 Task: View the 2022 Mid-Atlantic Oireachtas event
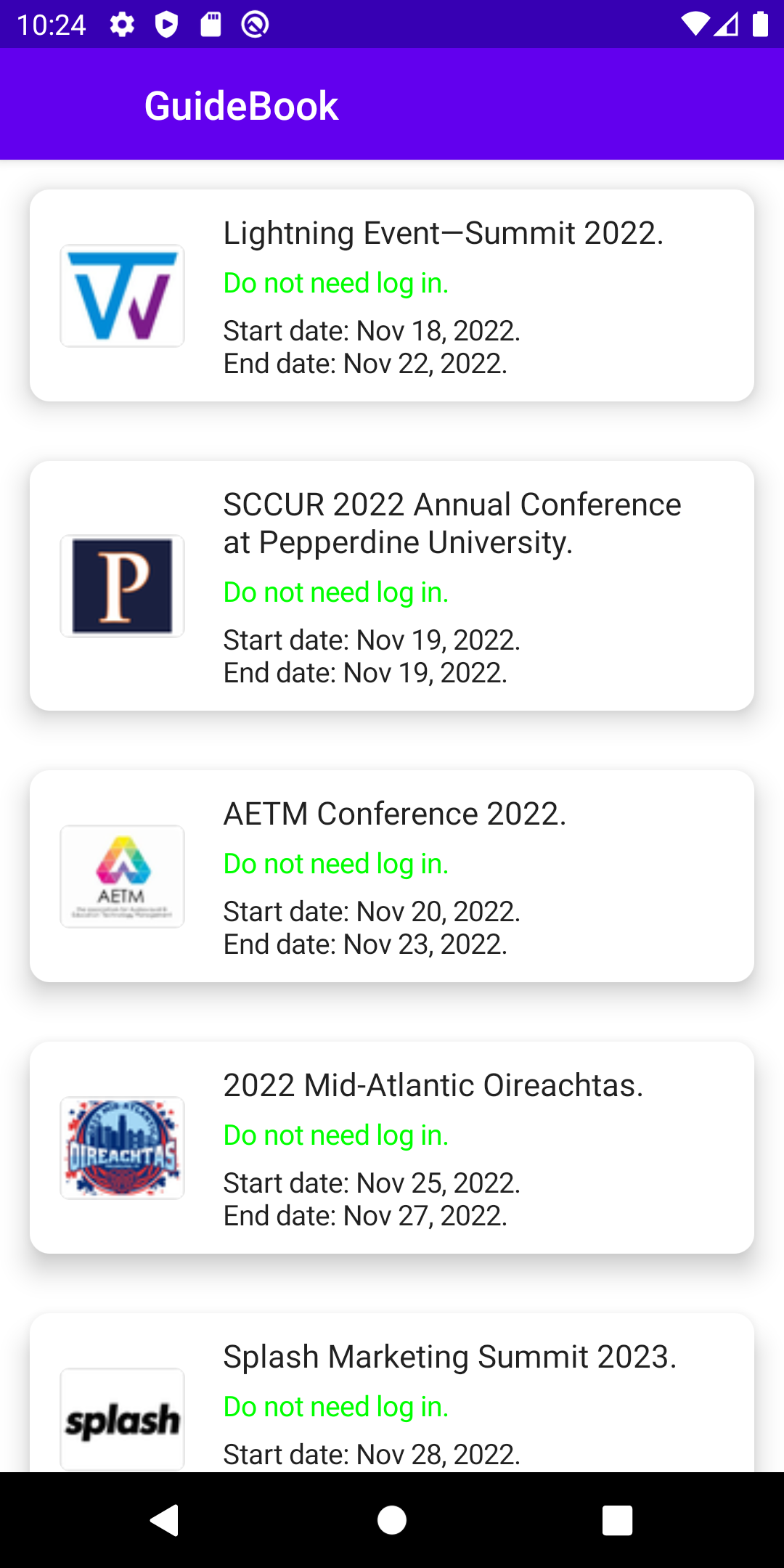(392, 1148)
